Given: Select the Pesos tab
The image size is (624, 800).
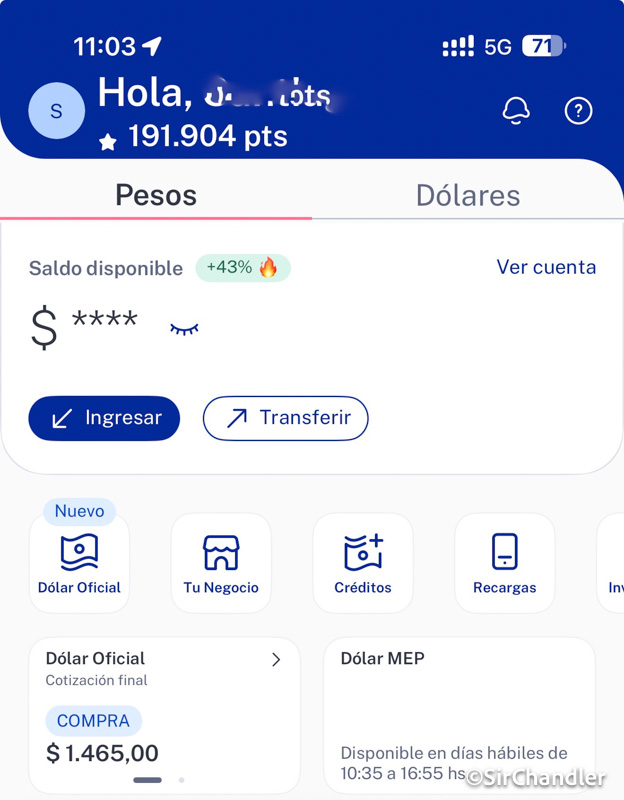Looking at the screenshot, I should (156, 195).
